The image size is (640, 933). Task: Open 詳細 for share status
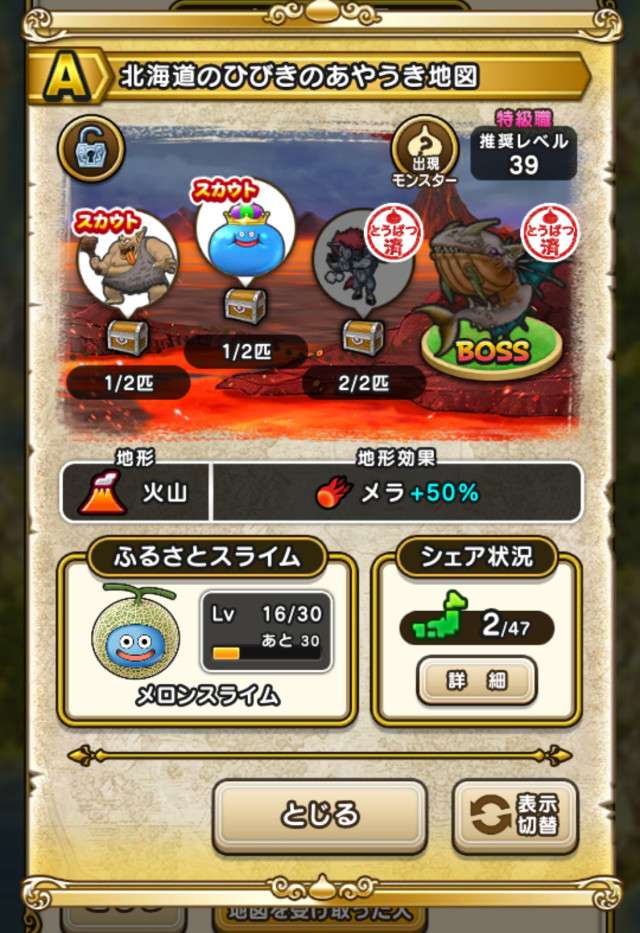point(476,681)
